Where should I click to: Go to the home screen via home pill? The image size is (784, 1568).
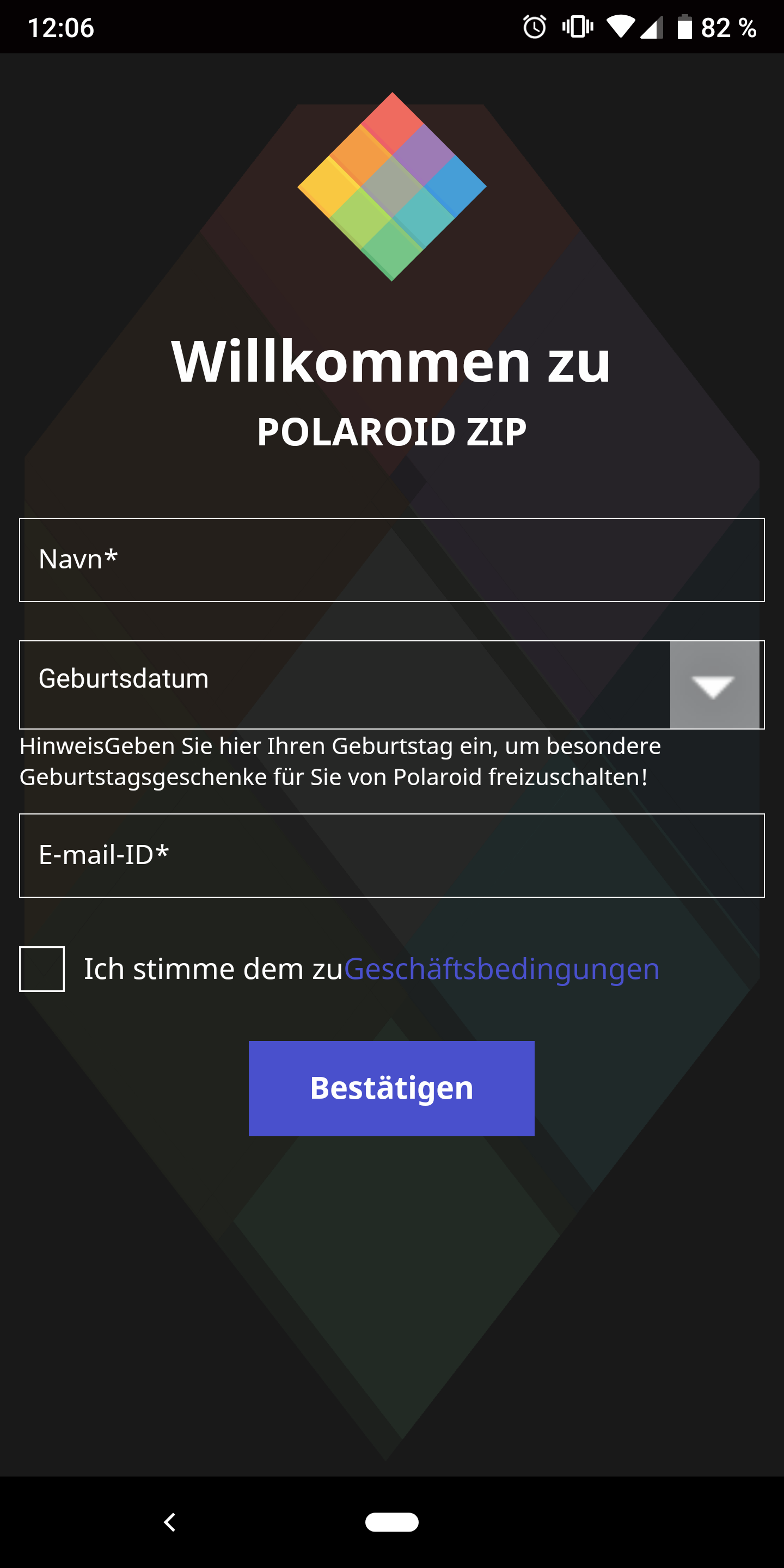point(391,1522)
